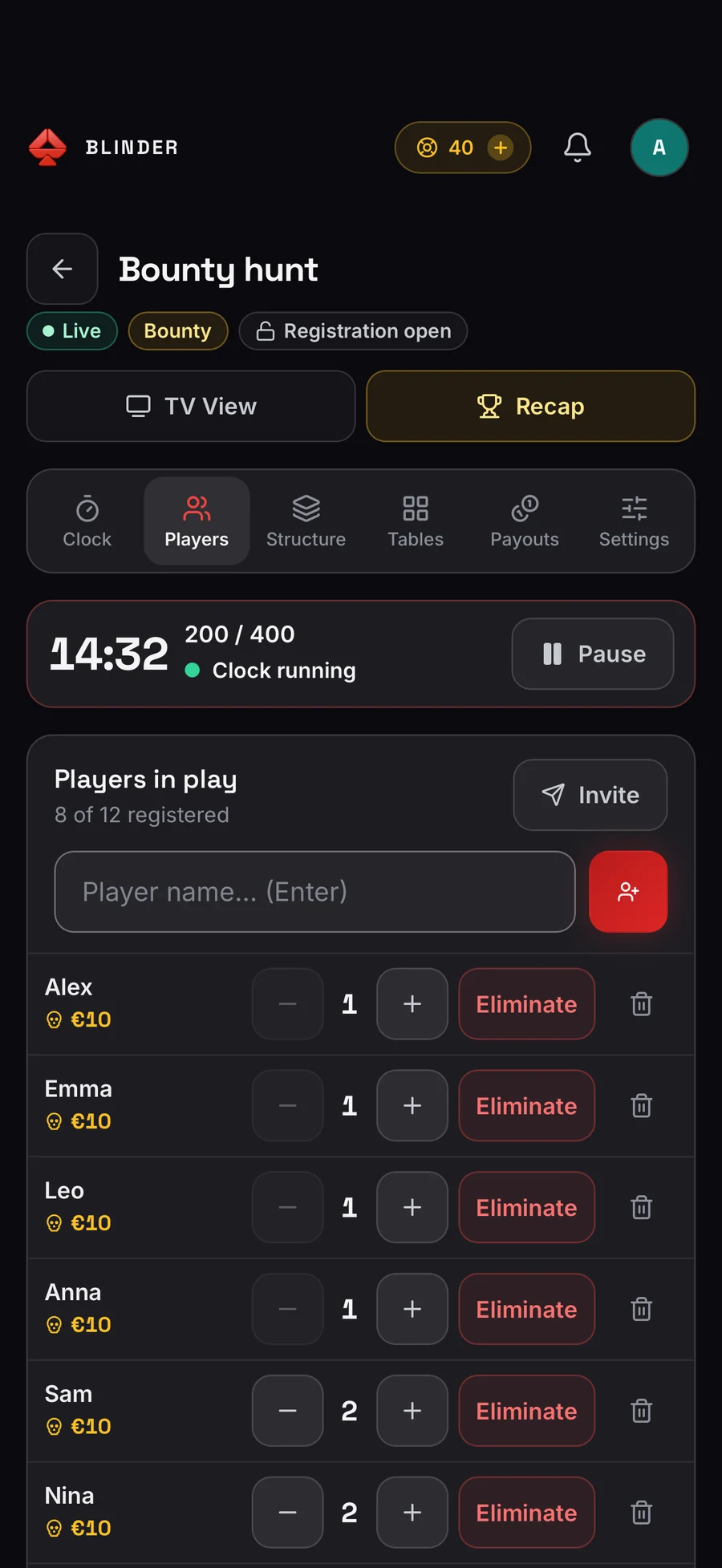
Task: Delete Leo with the trash icon
Action: point(642,1207)
